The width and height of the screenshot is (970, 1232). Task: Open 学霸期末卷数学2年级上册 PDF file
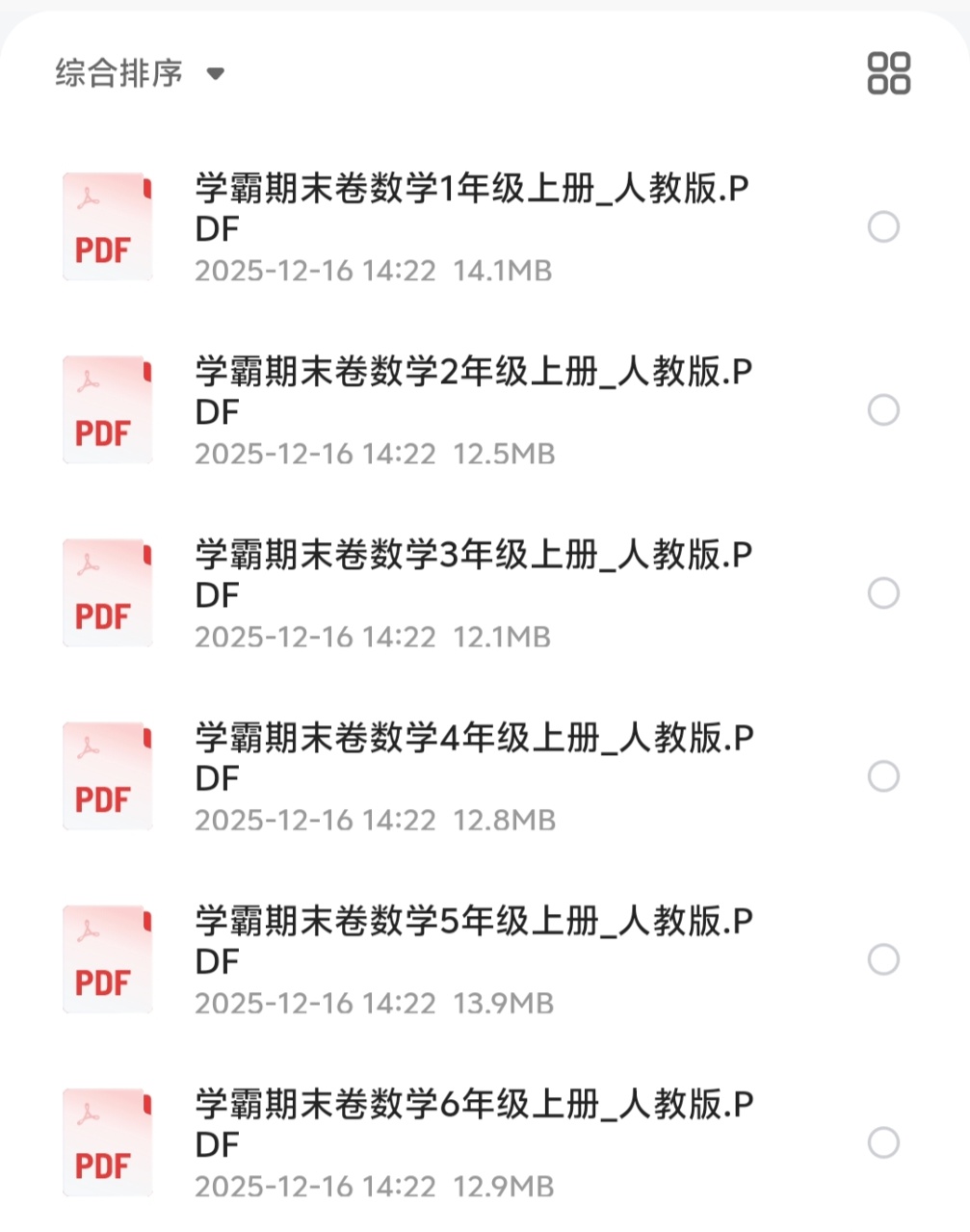tap(472, 390)
